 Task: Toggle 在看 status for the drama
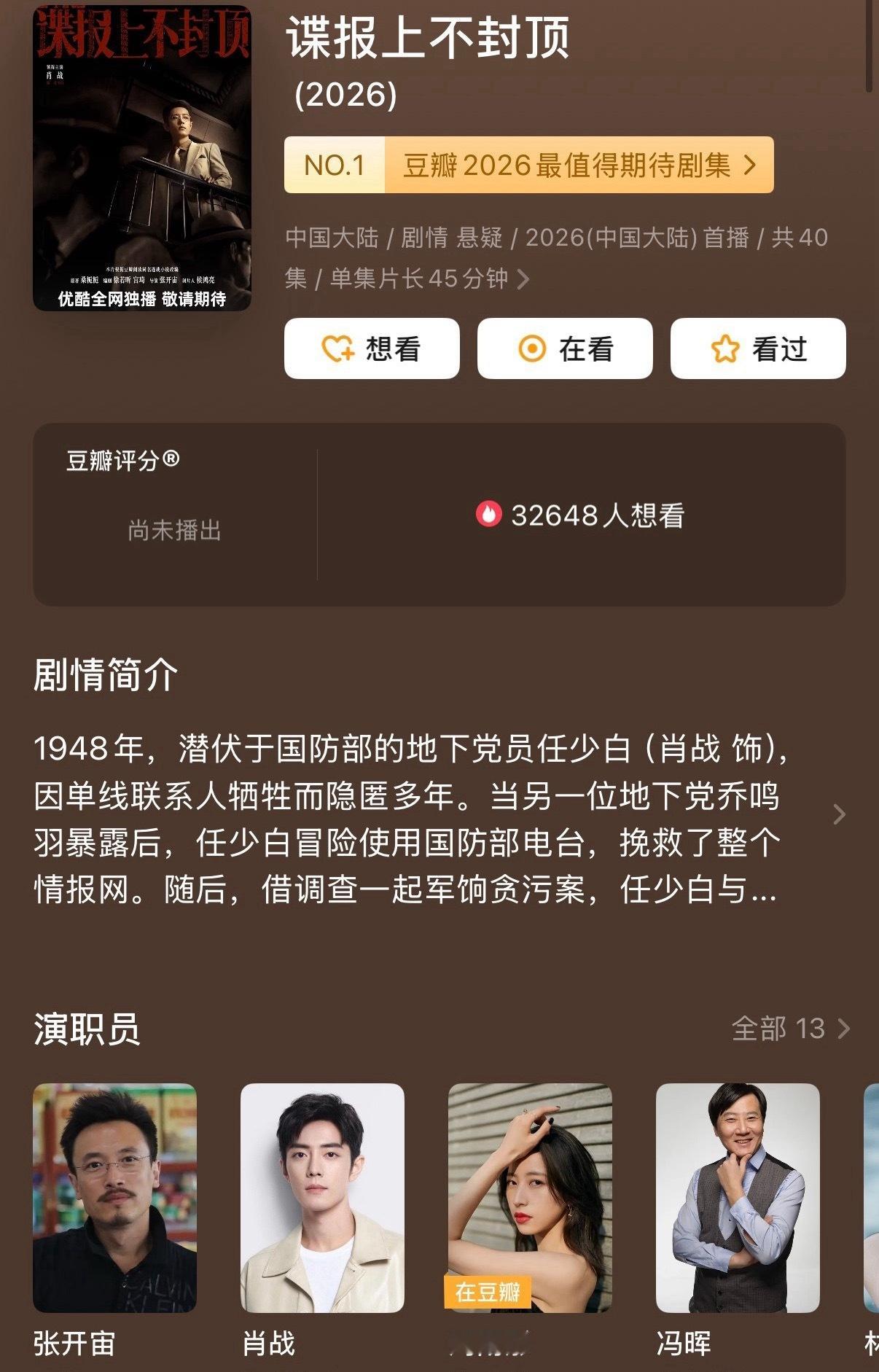565,348
